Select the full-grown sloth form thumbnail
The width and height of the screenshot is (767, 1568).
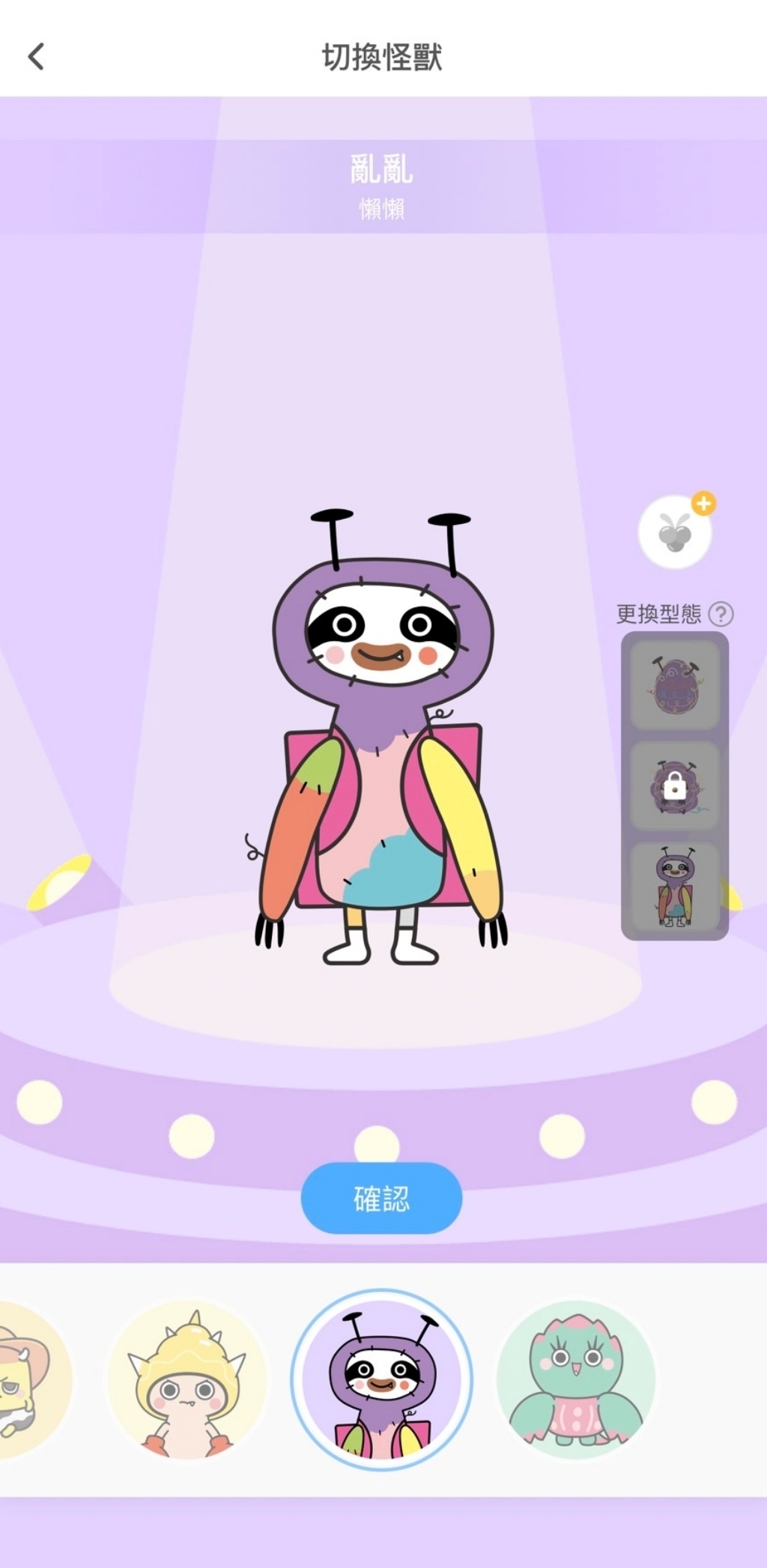(x=675, y=887)
